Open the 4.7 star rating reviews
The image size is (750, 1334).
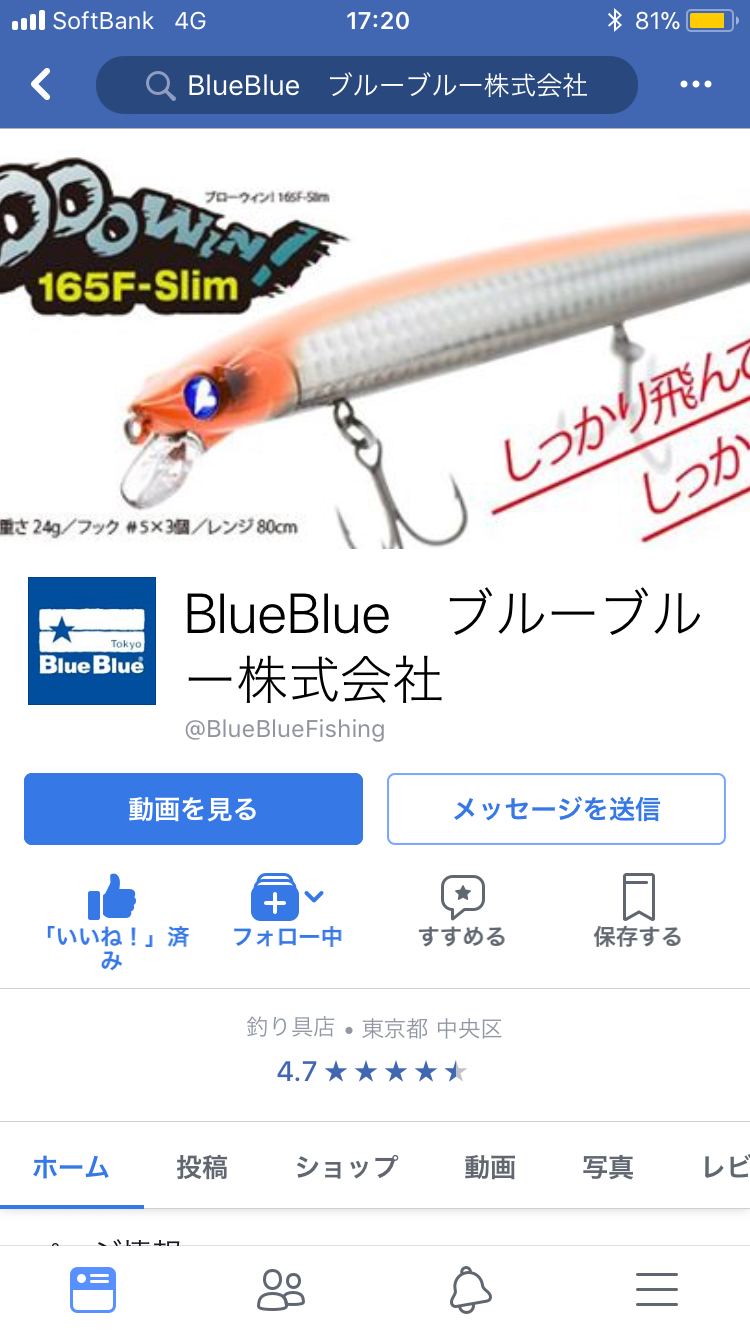point(372,1072)
